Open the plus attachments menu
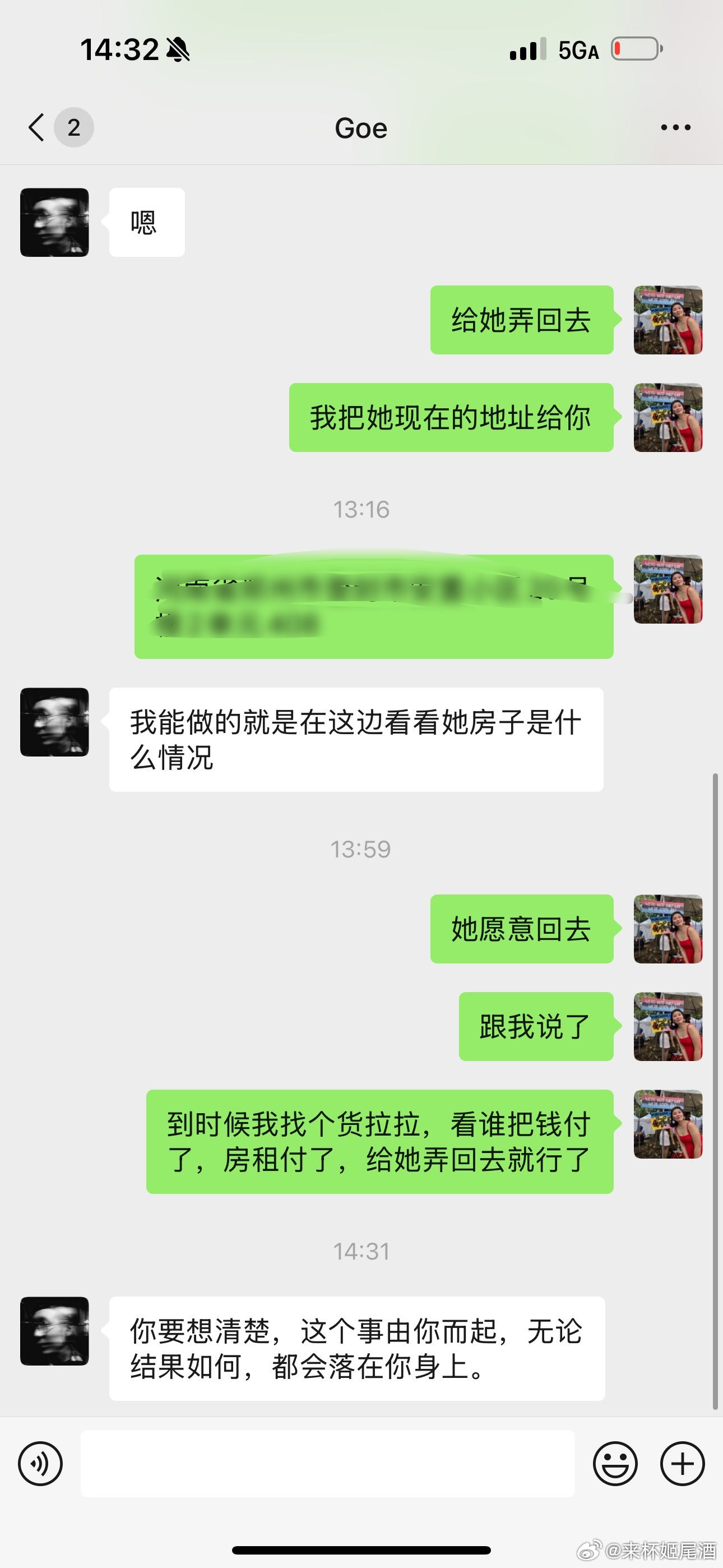 682,1463
